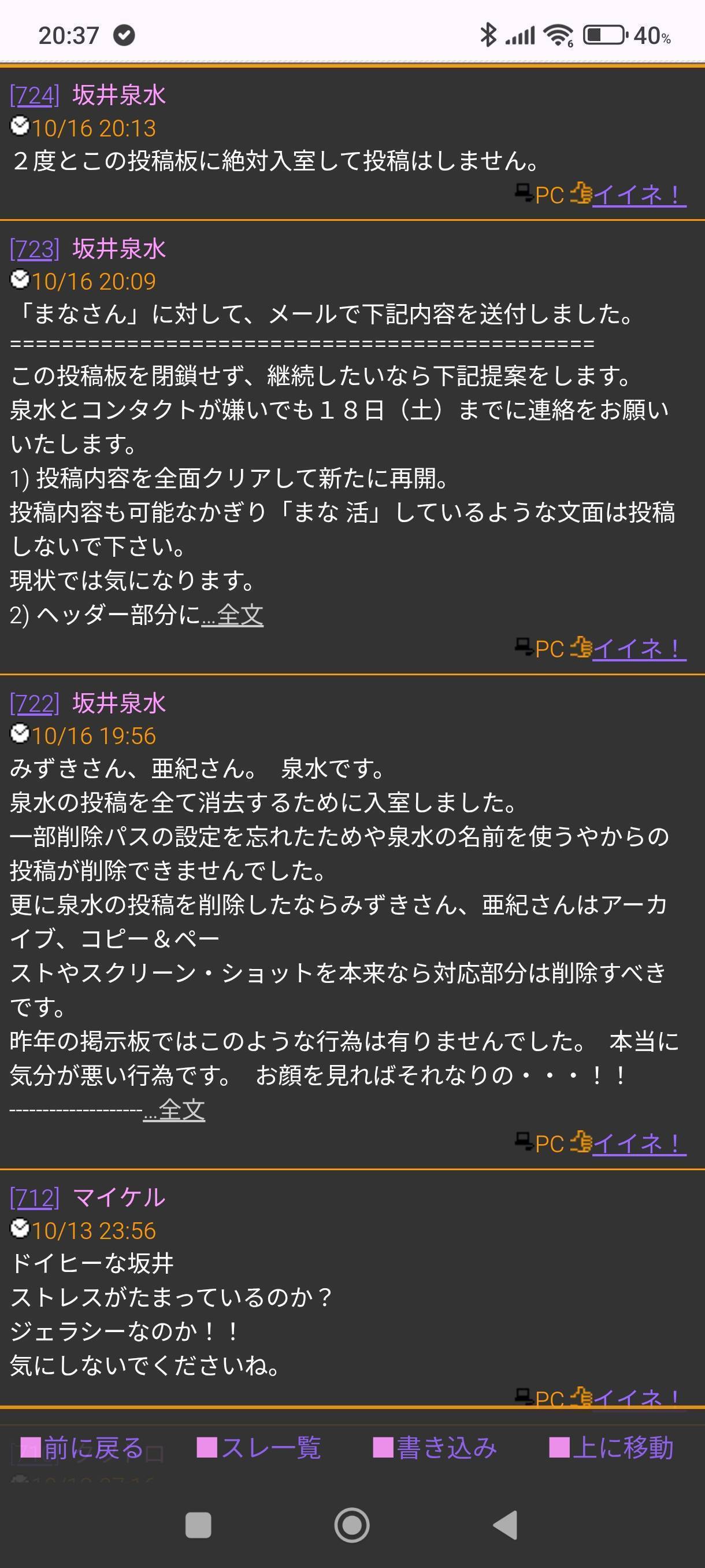Open post number 722 link
Viewport: 705px width, 1568px height.
click(x=35, y=704)
